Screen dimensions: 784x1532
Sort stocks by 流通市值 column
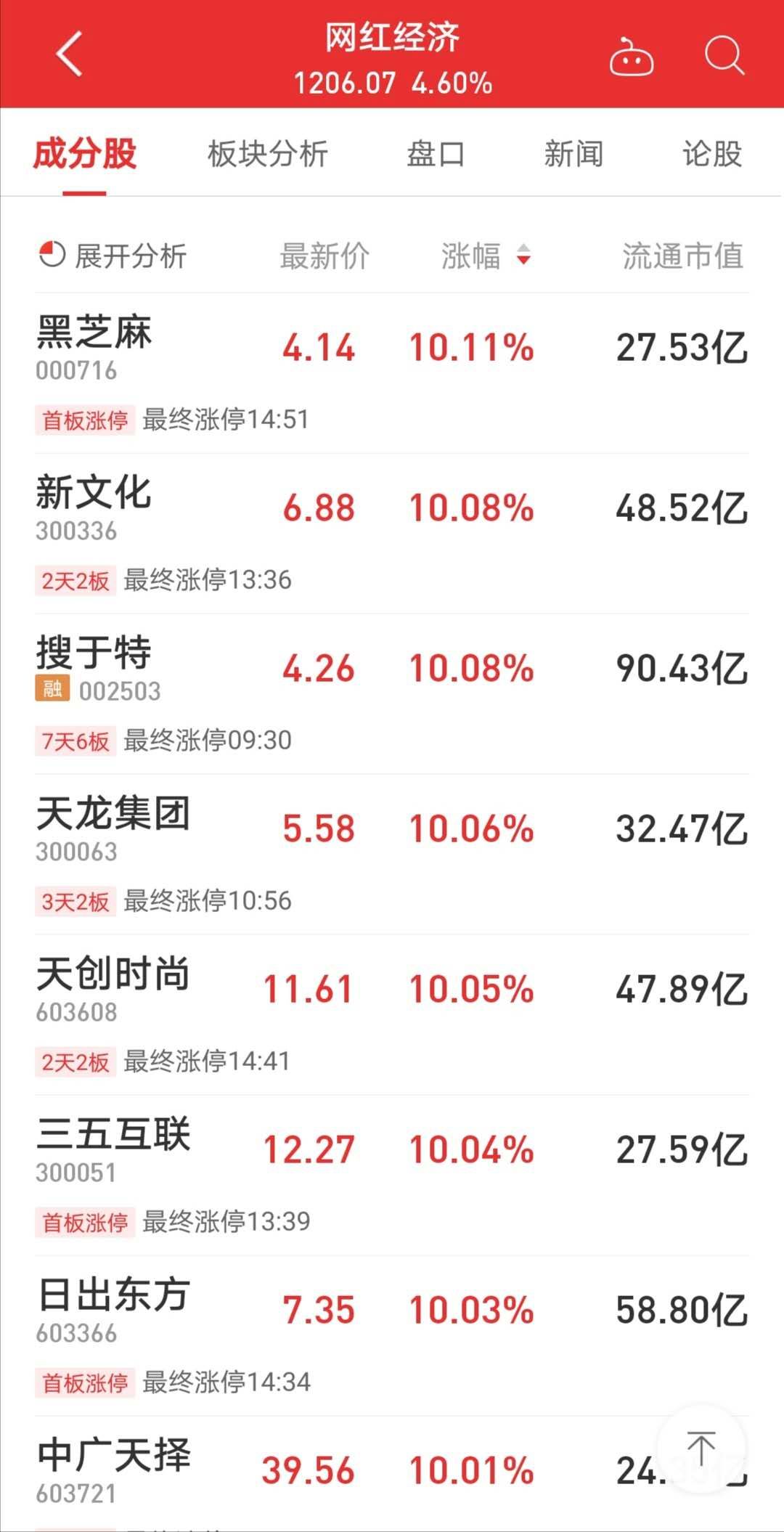click(682, 256)
